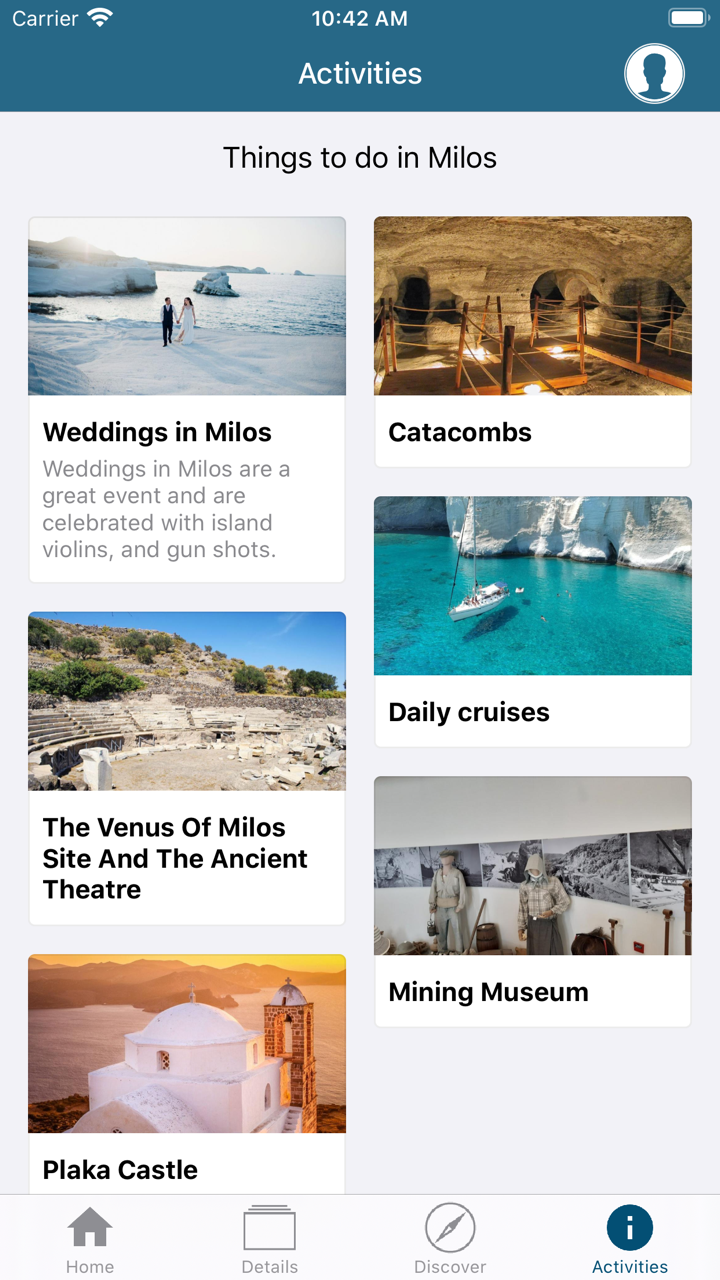Switch to the Home tab
720x1280 pixels.
pyautogui.click(x=90, y=1237)
